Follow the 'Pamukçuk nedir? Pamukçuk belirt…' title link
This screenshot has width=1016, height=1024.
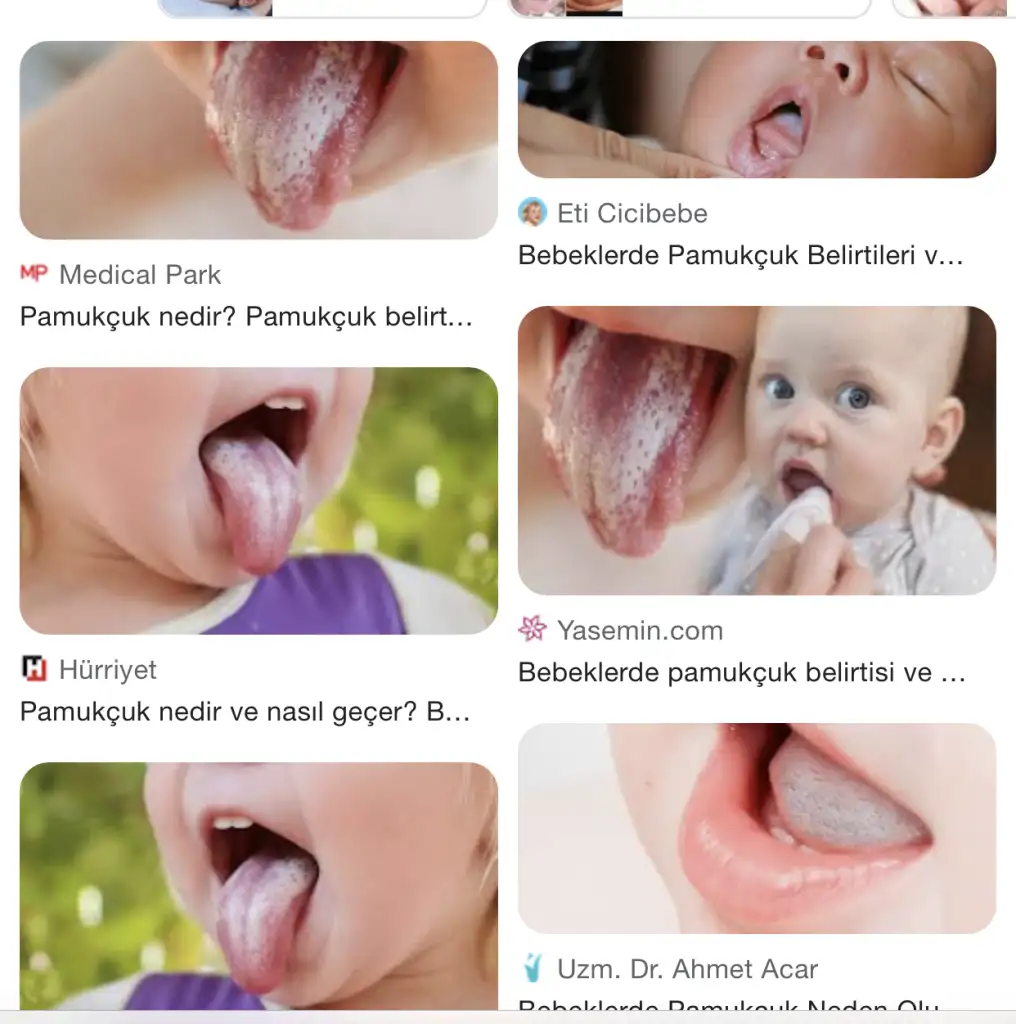(x=246, y=318)
